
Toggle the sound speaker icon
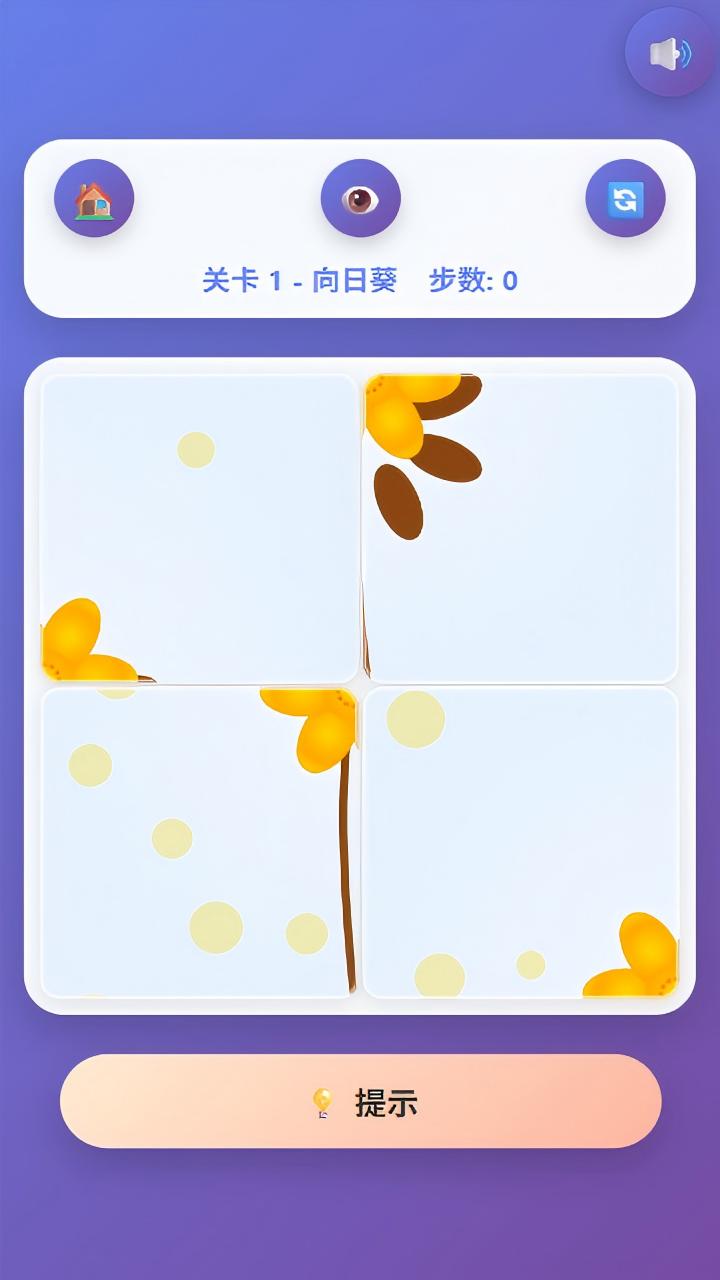pyautogui.click(x=670, y=53)
